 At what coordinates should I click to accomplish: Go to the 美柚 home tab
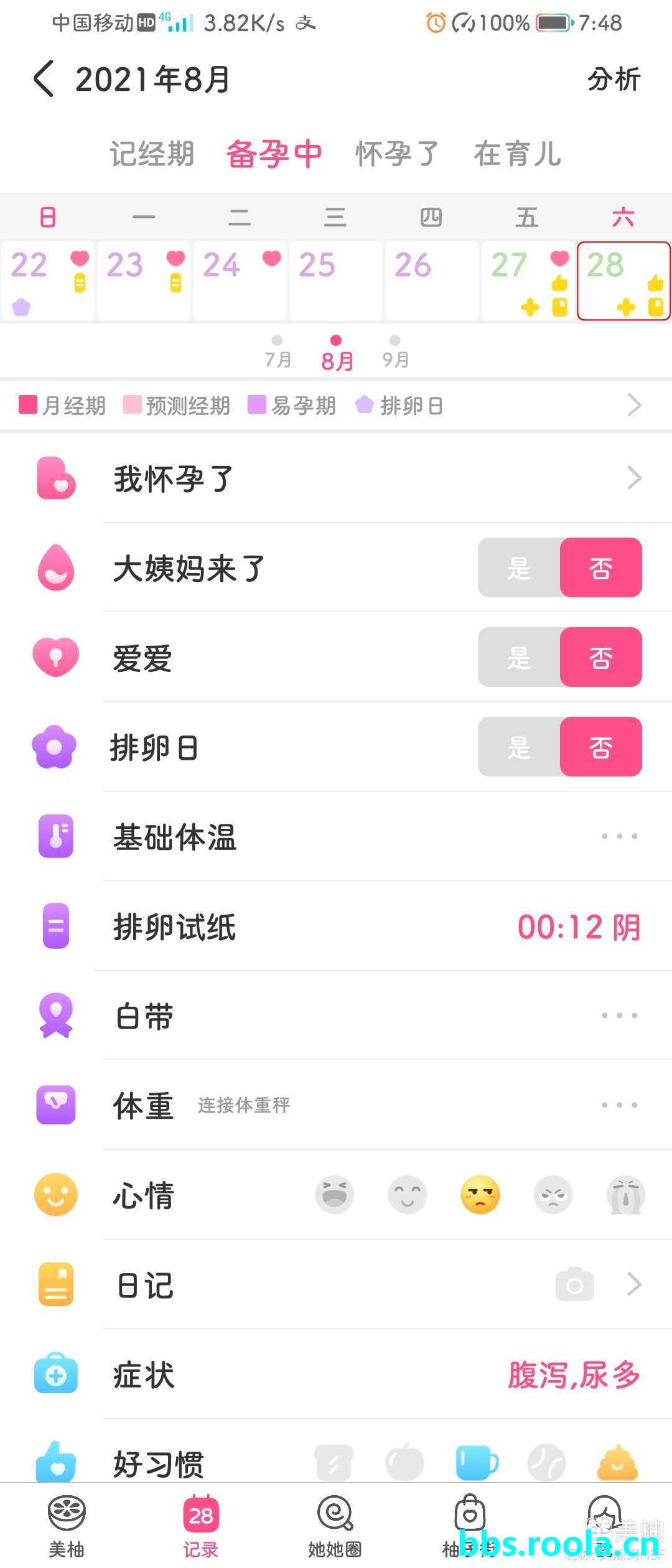67,1525
